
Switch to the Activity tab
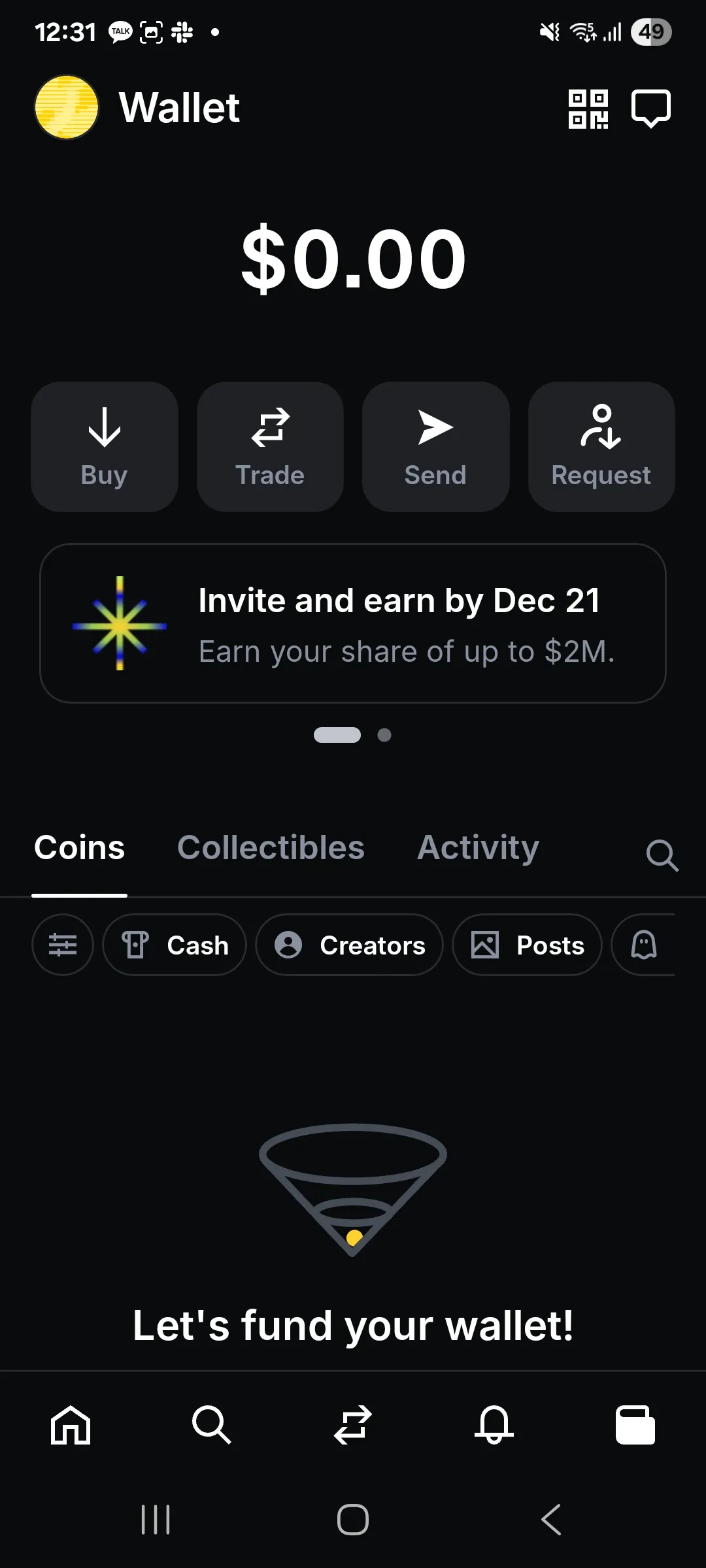pos(478,848)
